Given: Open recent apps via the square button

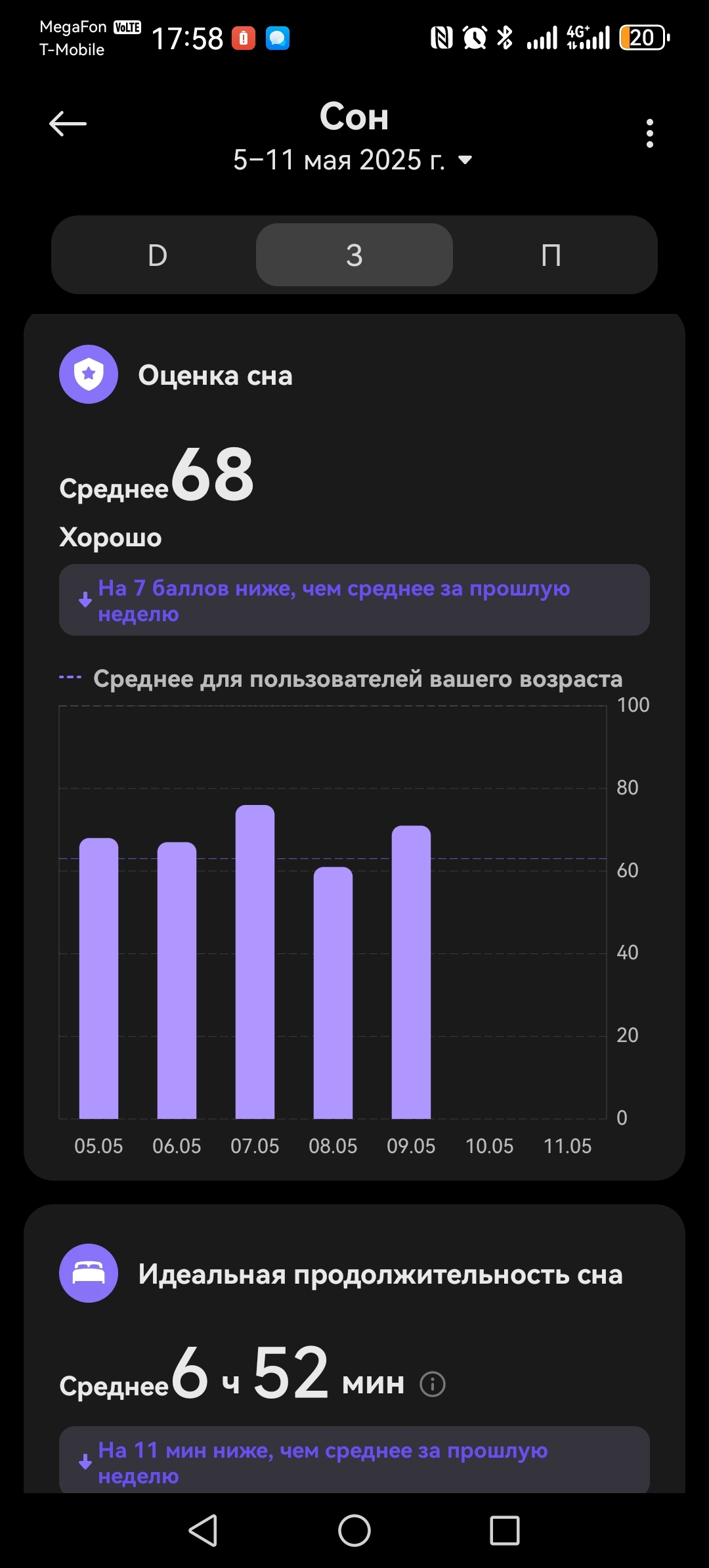Looking at the screenshot, I should pos(504,1531).
